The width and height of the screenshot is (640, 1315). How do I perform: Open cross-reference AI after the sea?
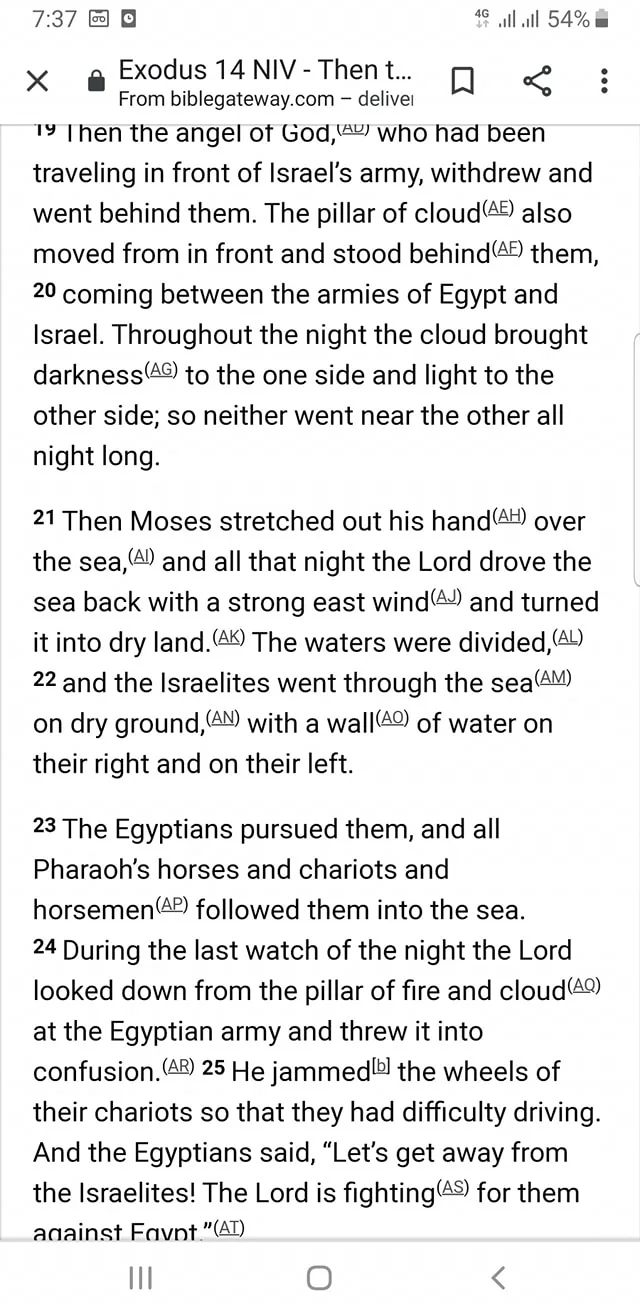141,556
